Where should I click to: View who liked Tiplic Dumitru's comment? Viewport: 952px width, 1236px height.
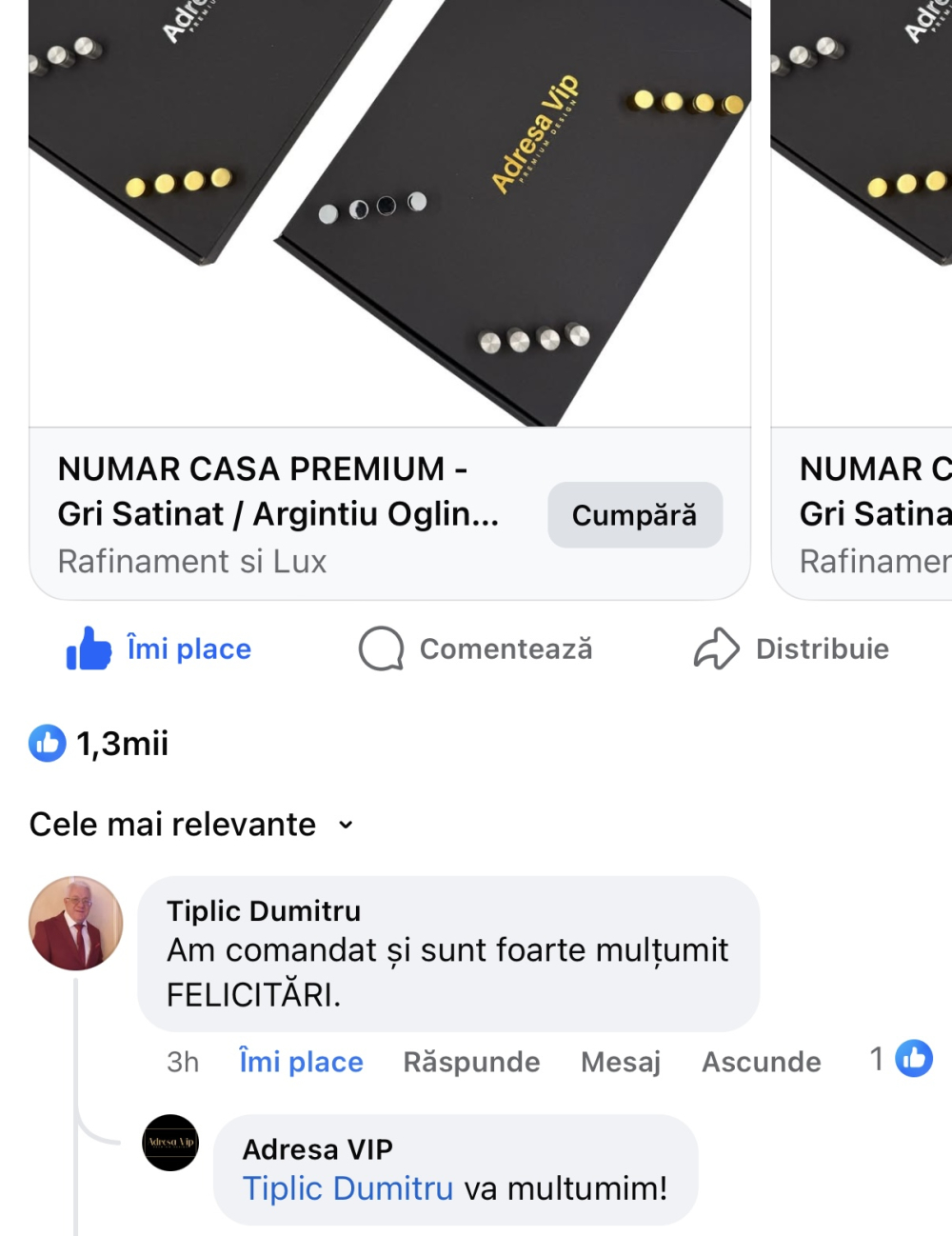tap(902, 1059)
